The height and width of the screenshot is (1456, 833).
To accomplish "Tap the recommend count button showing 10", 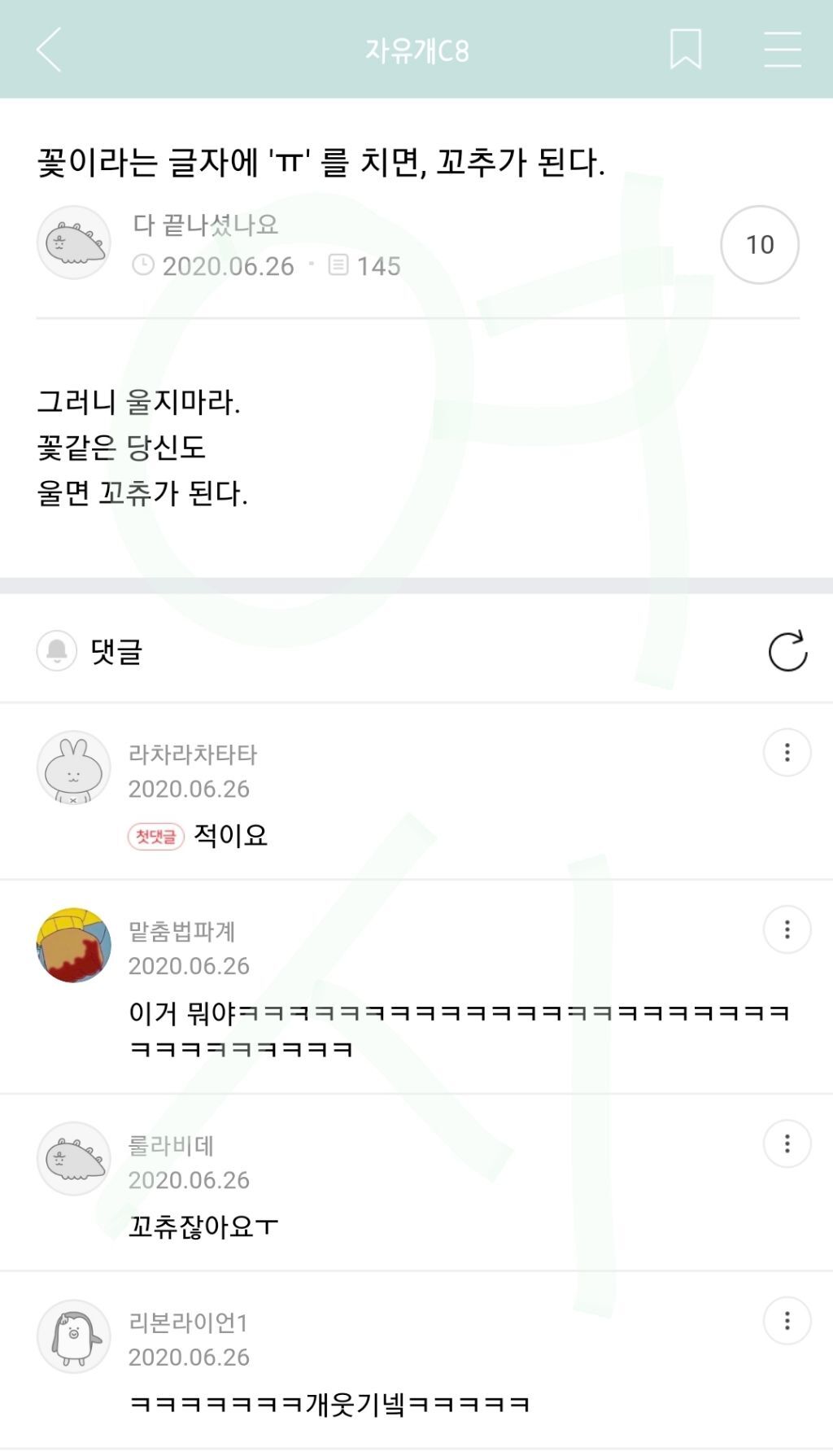I will point(759,244).
